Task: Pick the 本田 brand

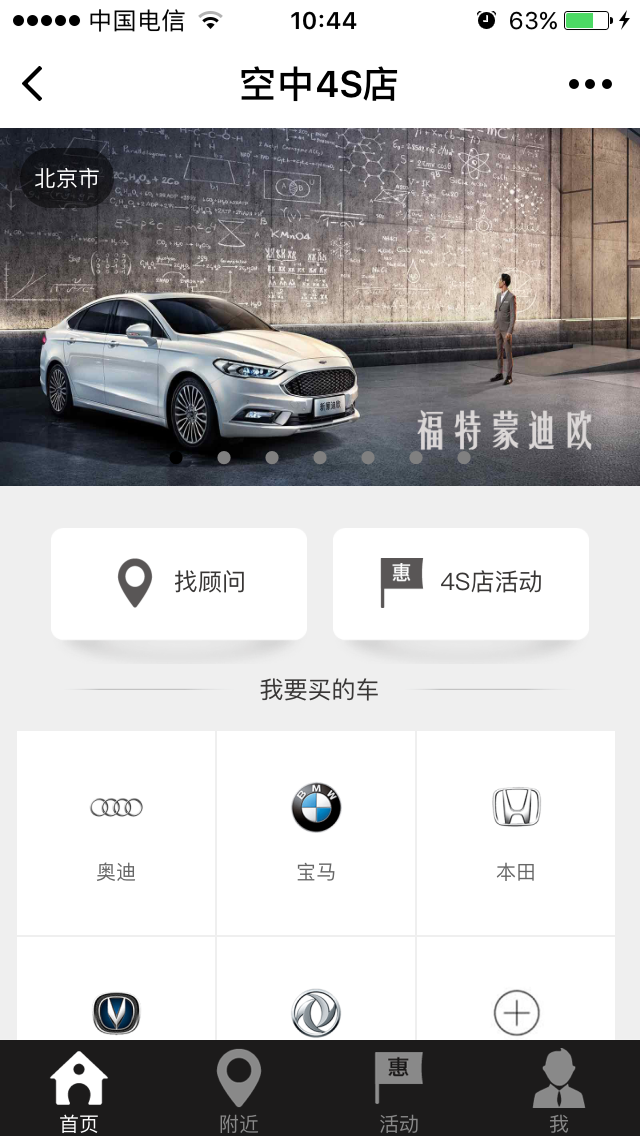Action: point(516,833)
